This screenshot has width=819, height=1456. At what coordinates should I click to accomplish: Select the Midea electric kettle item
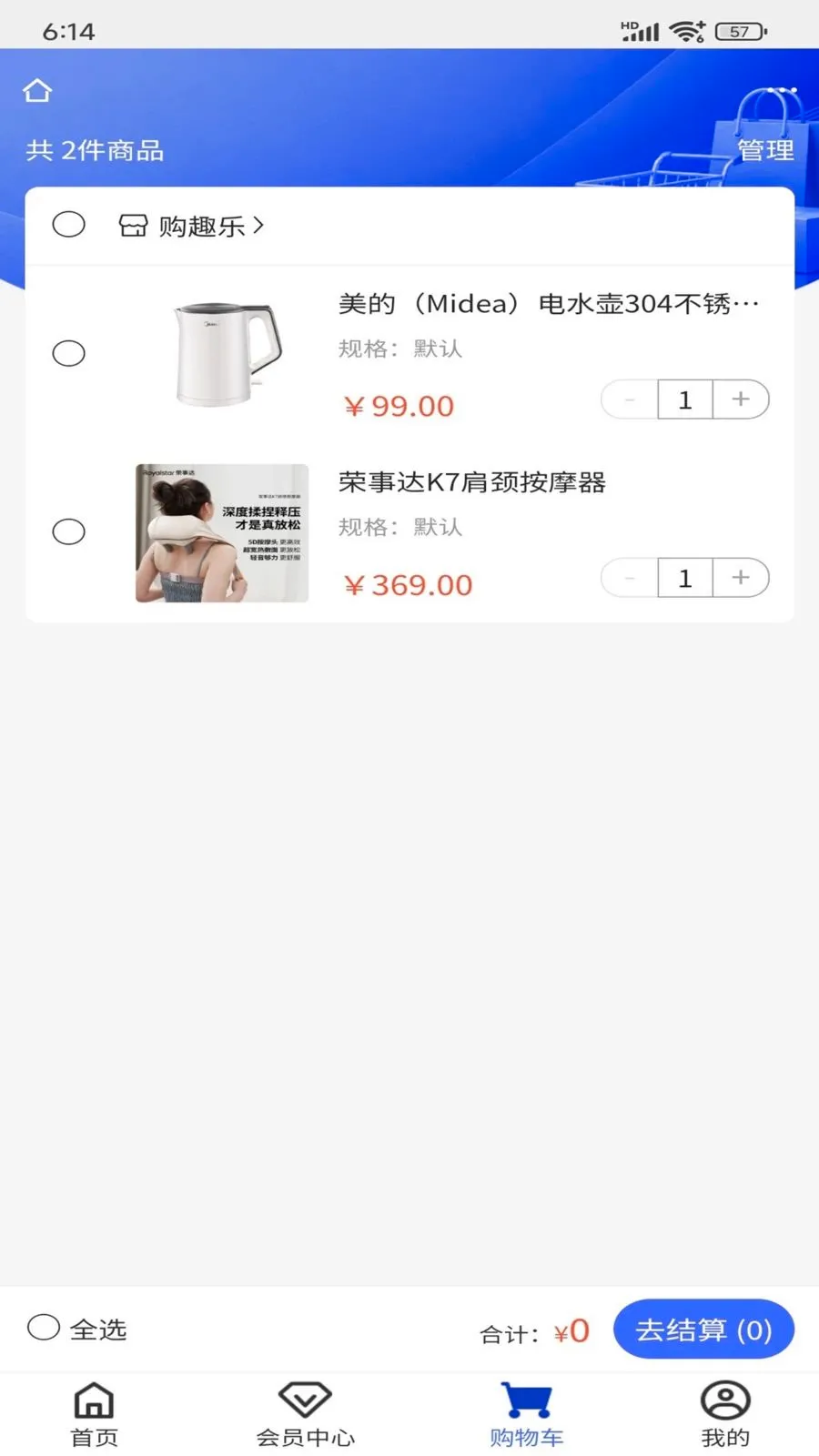pos(68,353)
